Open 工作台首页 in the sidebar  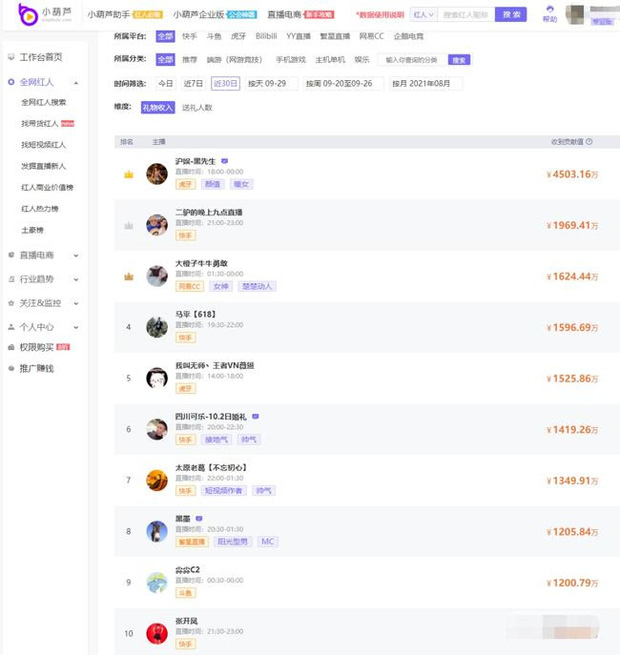coord(40,57)
